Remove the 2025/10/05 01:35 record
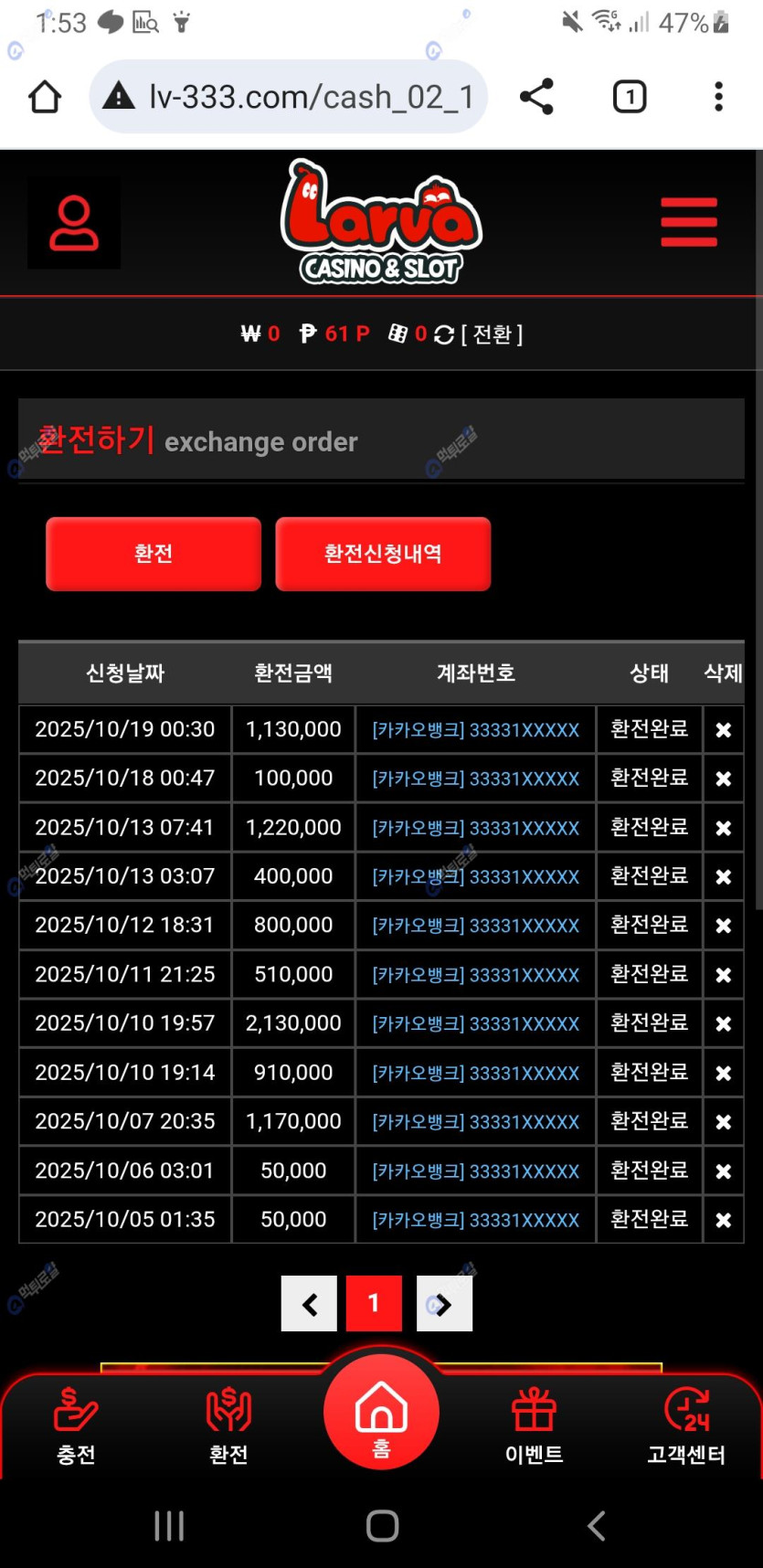The width and height of the screenshot is (763, 1568). coord(723,1220)
